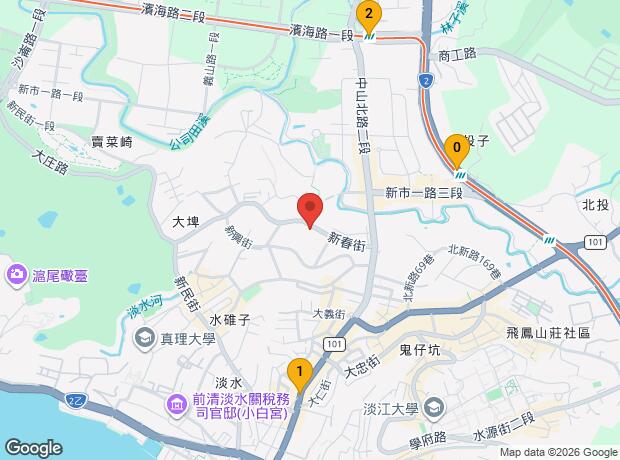Tap the orange marker numbered 0
The width and height of the screenshot is (620, 460).
[x=457, y=151]
